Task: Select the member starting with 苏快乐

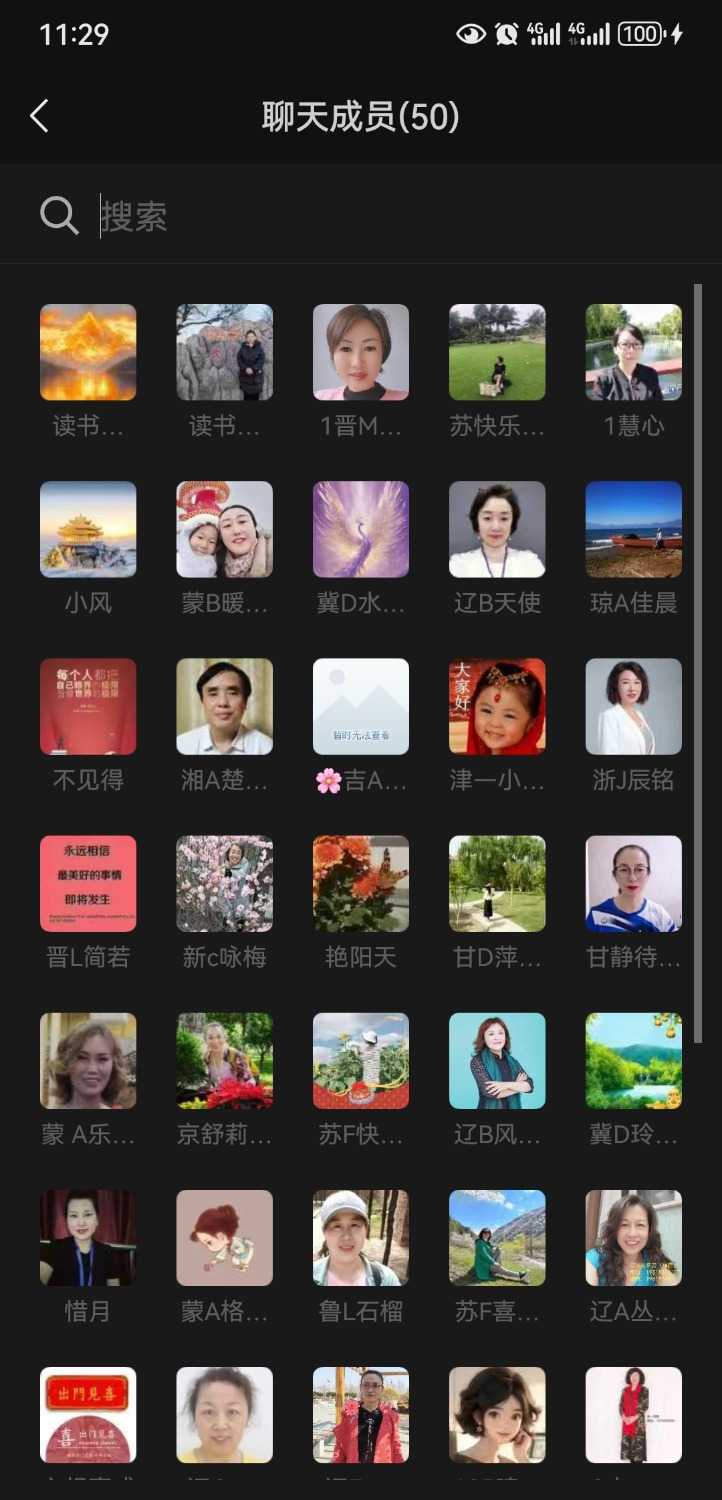Action: click(497, 353)
